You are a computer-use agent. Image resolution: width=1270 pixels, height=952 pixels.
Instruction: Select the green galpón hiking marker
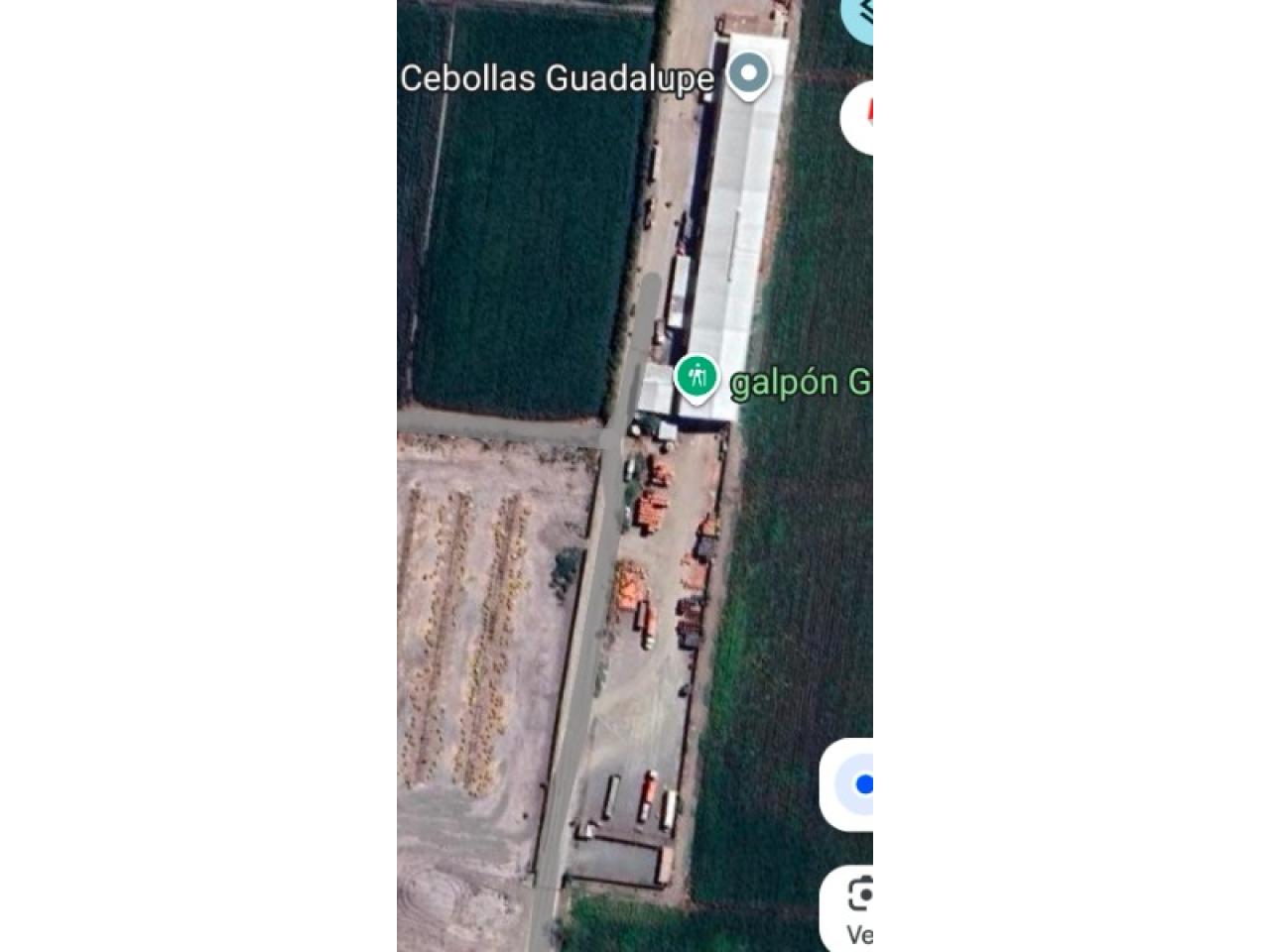[x=698, y=378]
